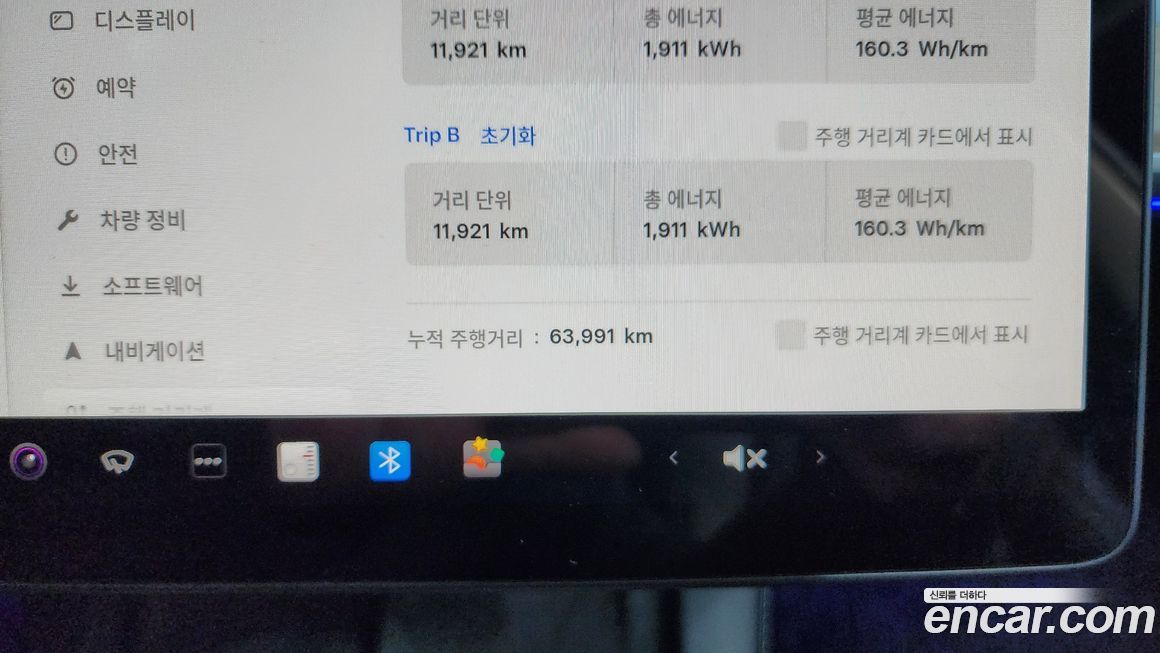Select 내비게이션 in the settings list
This screenshot has width=1160, height=653.
pyautogui.click(x=154, y=351)
